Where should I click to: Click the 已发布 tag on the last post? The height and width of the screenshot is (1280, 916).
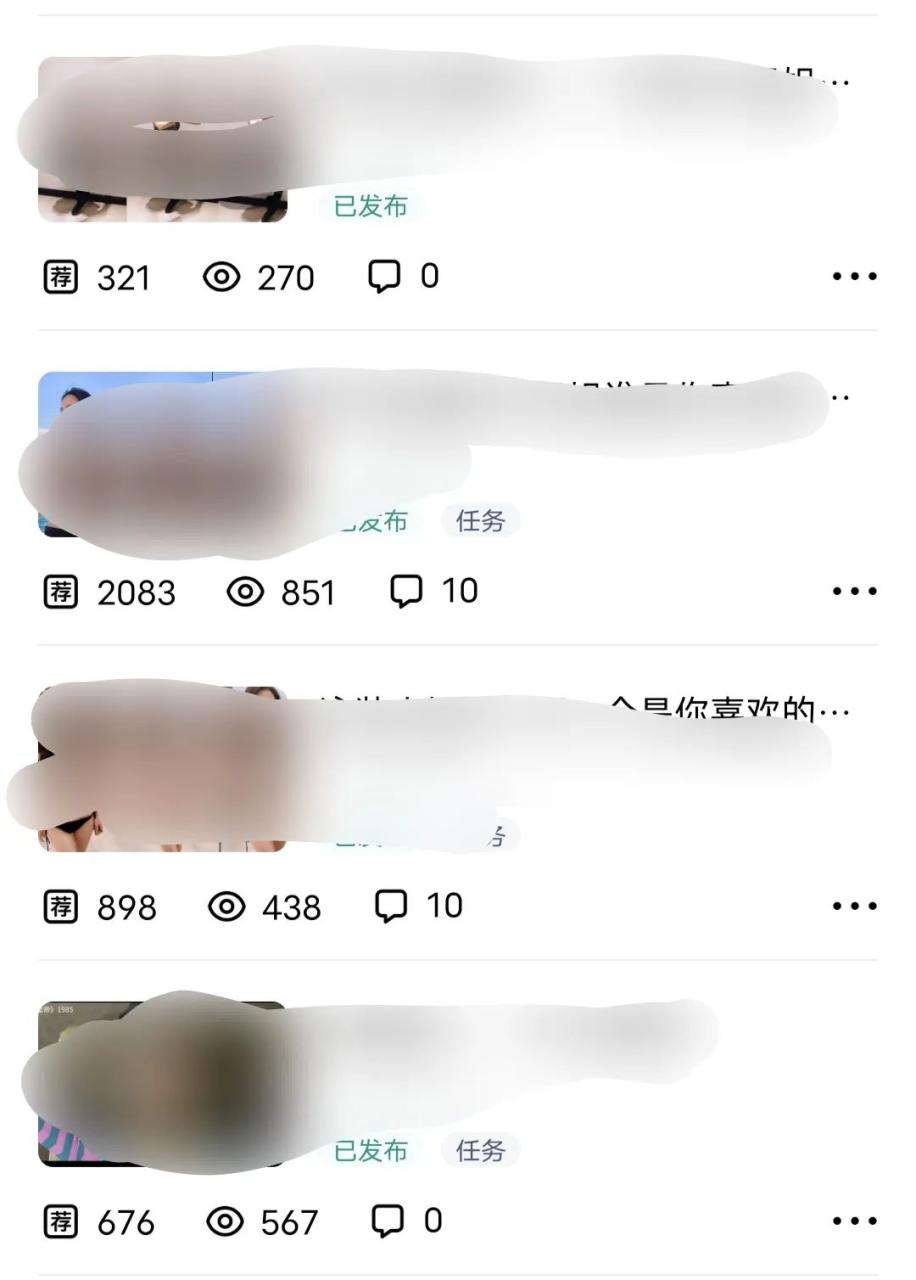369,1152
